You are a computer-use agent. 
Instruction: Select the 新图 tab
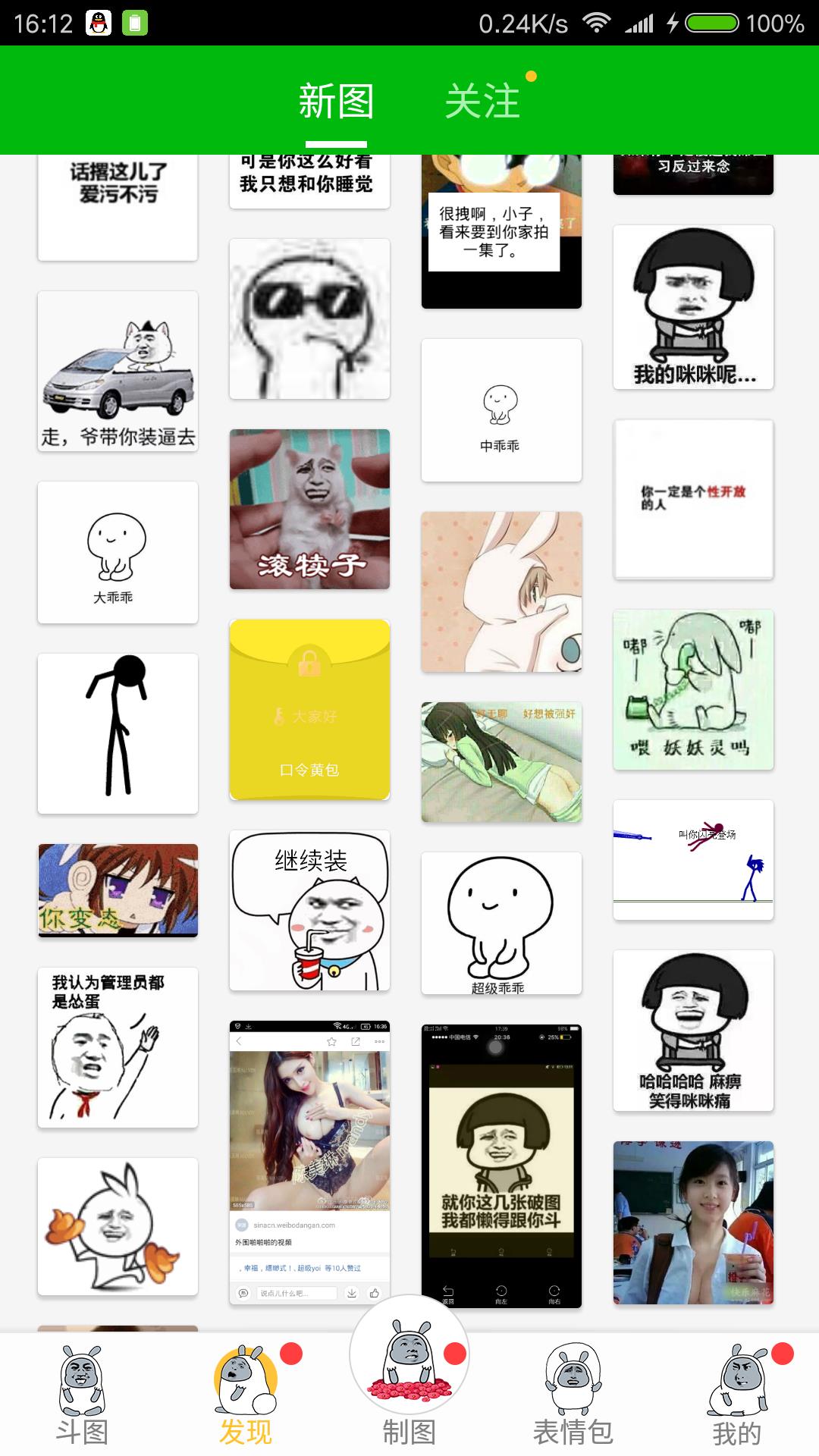(336, 101)
